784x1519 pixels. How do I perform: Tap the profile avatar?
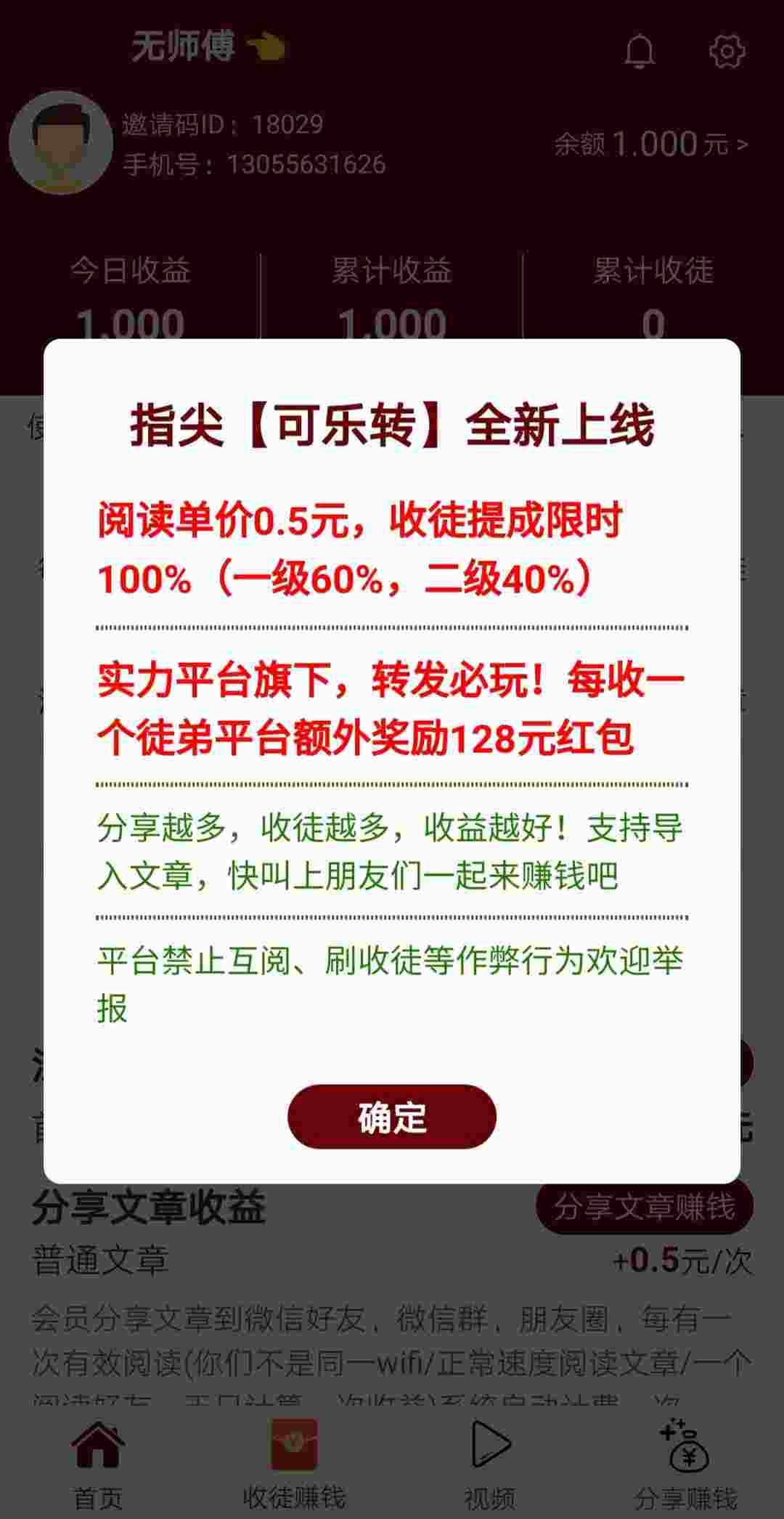pos(61,142)
